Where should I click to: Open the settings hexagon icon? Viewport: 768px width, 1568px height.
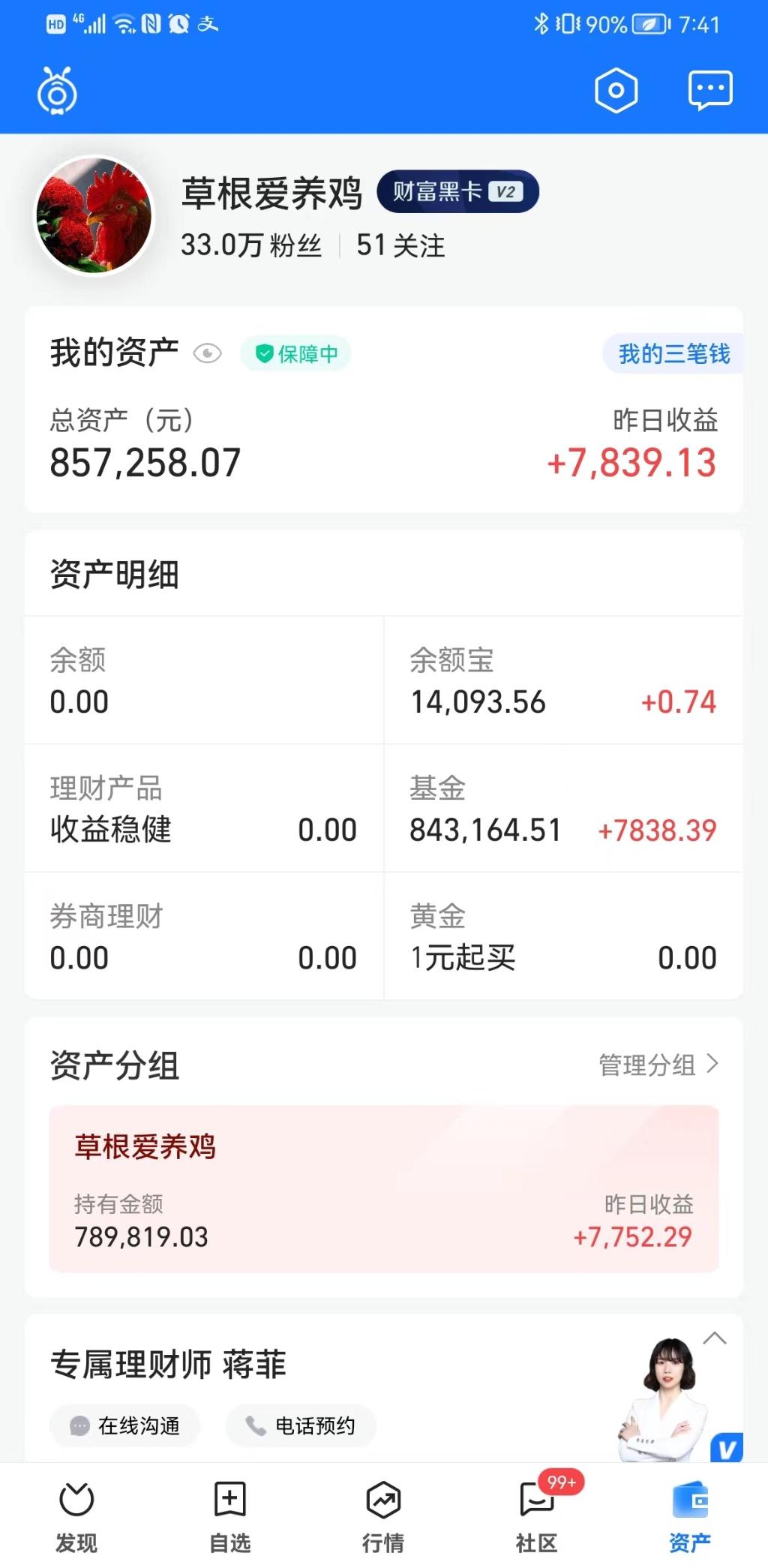(x=616, y=92)
